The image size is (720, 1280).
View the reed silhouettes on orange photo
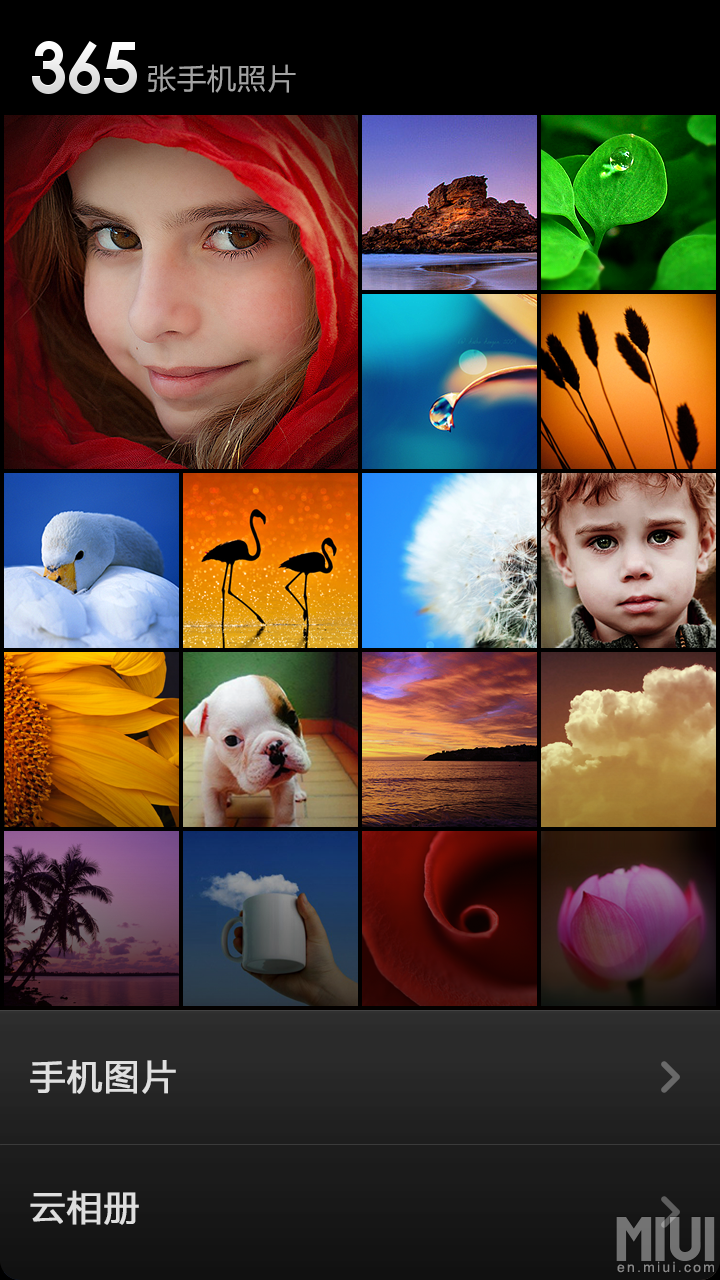point(628,381)
